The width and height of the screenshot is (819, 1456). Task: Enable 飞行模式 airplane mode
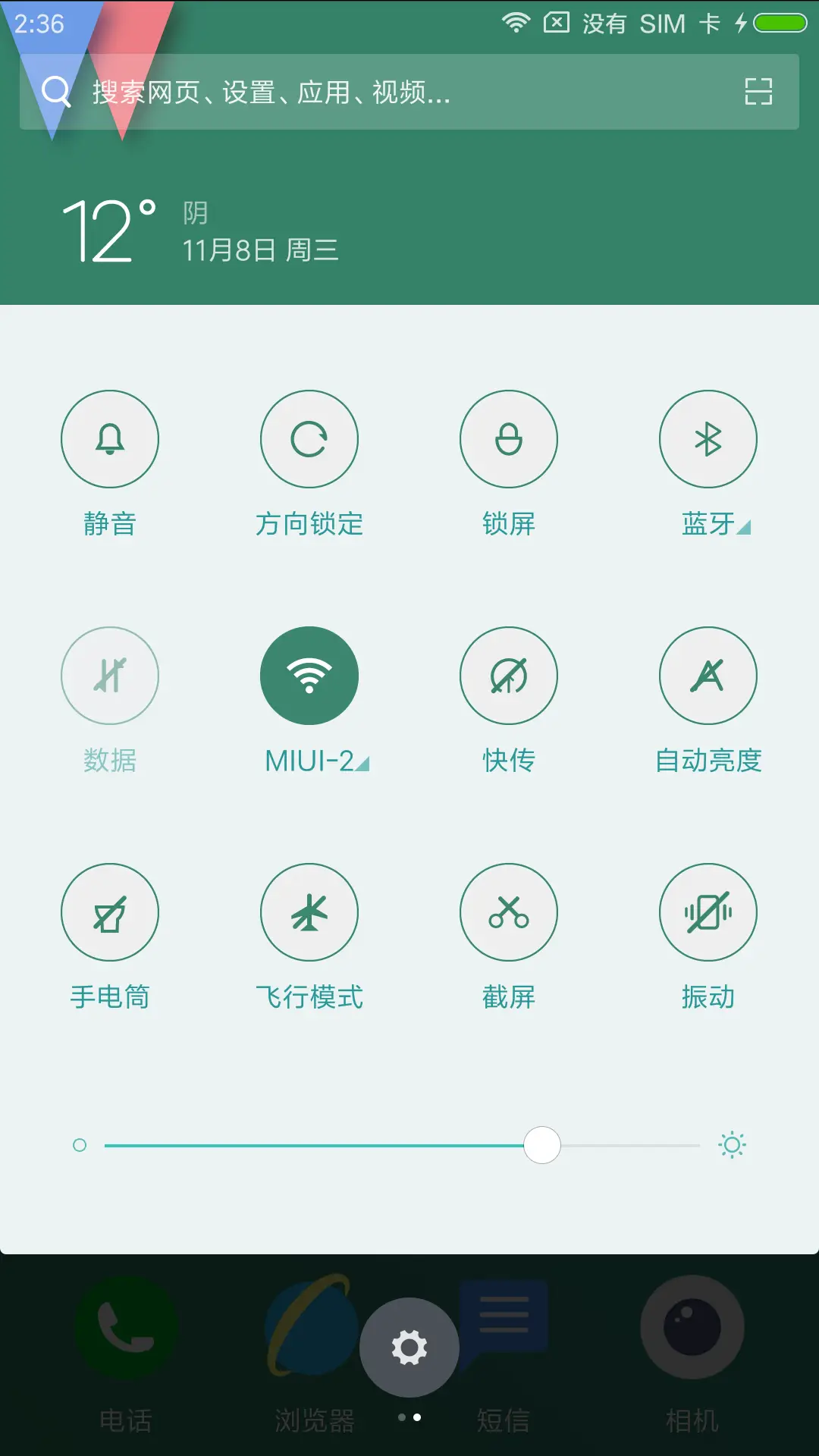[x=309, y=912]
